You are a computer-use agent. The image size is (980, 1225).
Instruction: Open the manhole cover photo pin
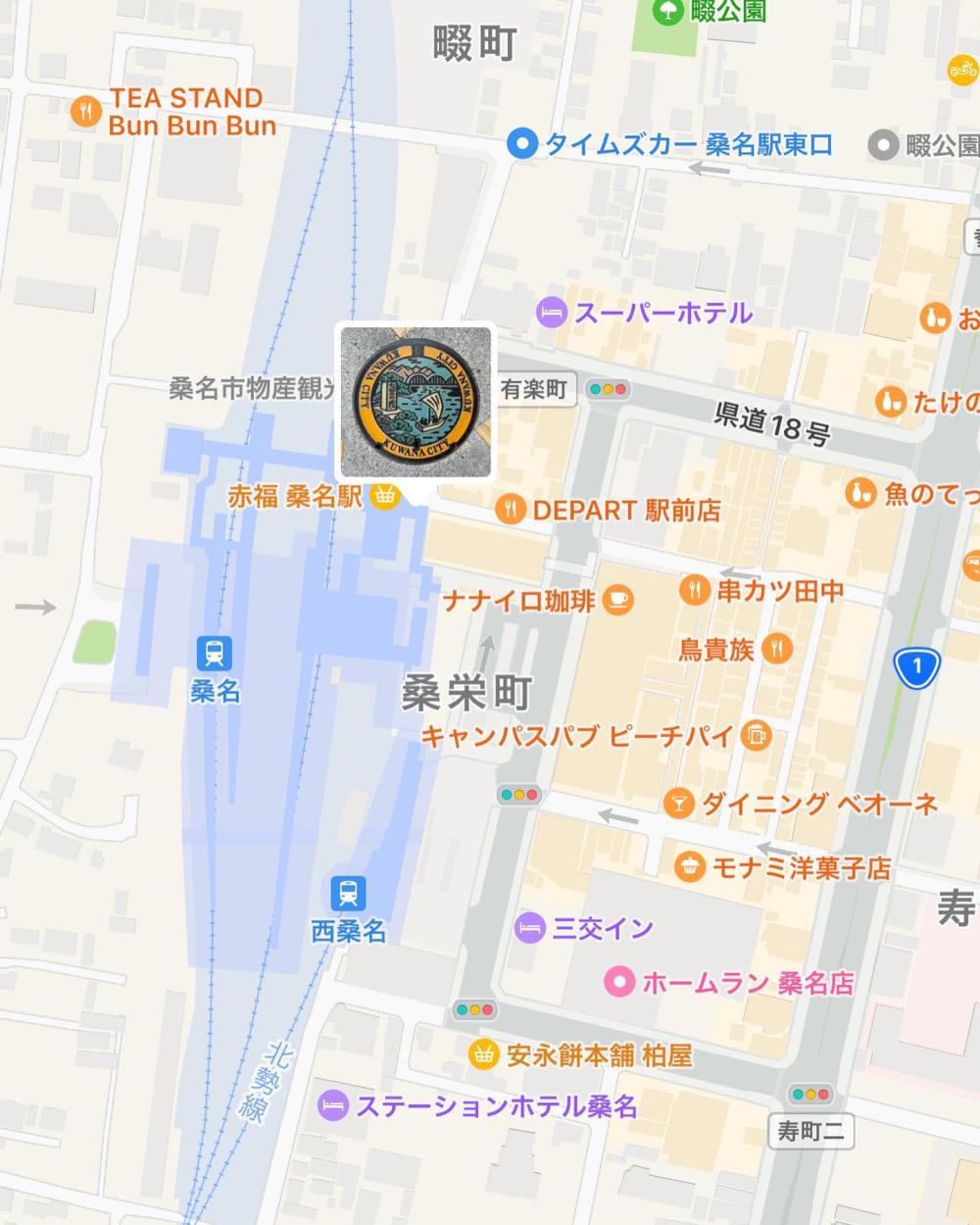click(x=415, y=402)
